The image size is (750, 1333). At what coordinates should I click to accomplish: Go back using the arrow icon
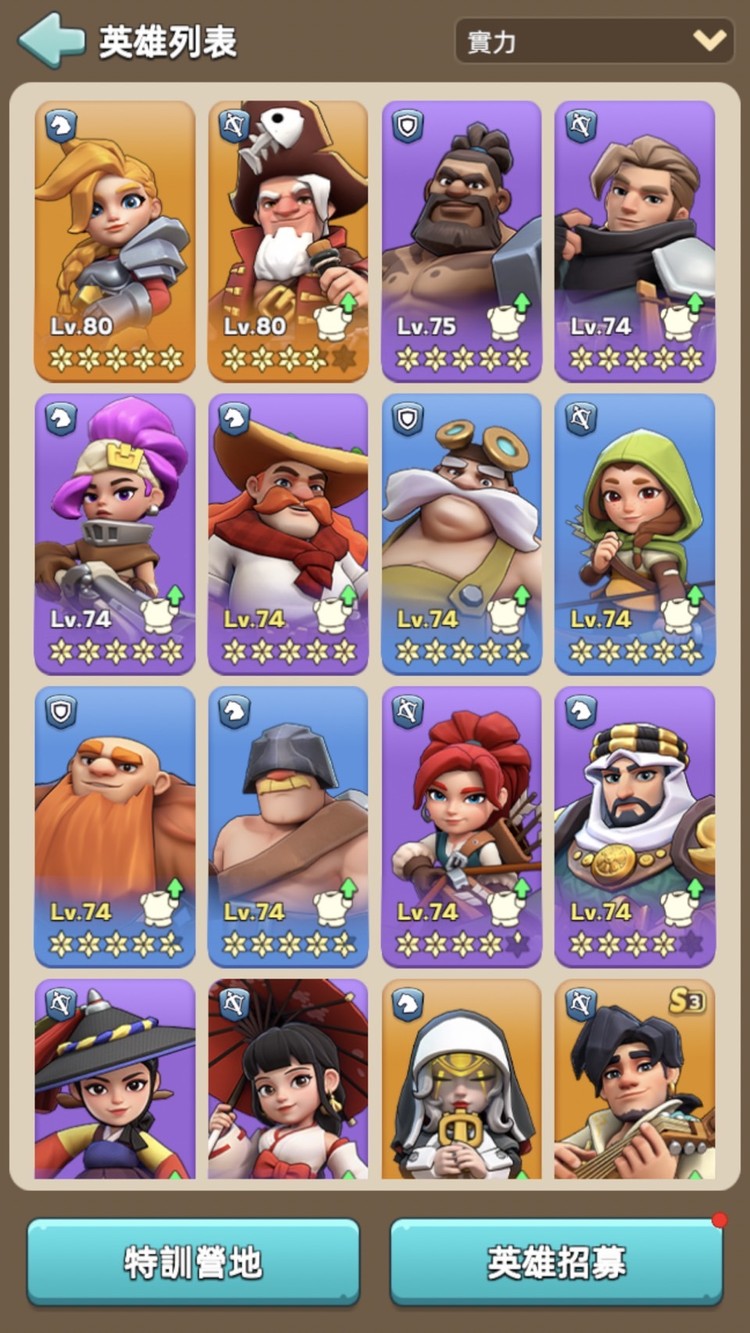(51, 41)
